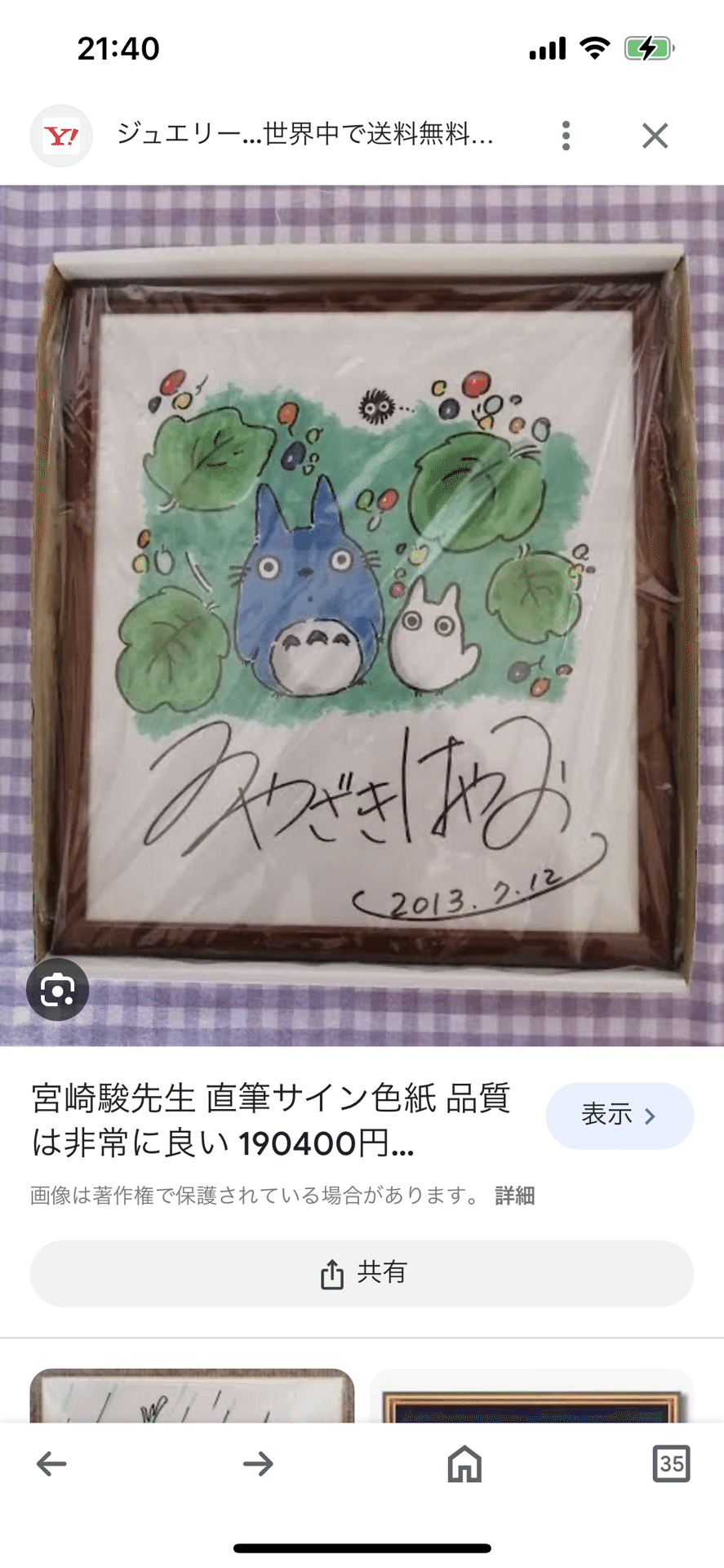Tap the page title ジュエリー…世界中で送料無料
Screen dimensions: 724x1568
pyautogui.click(x=302, y=136)
